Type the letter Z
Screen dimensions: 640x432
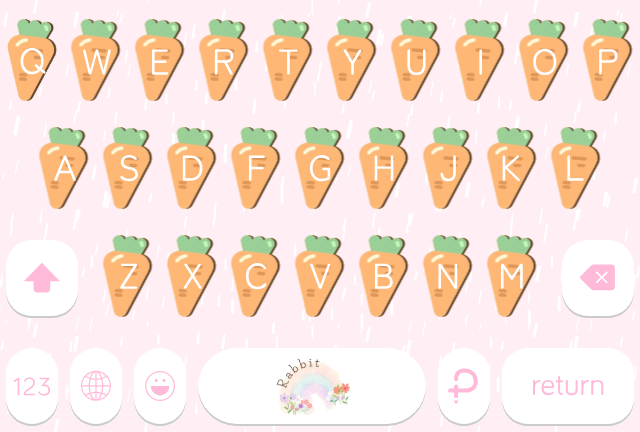pyautogui.click(x=128, y=277)
